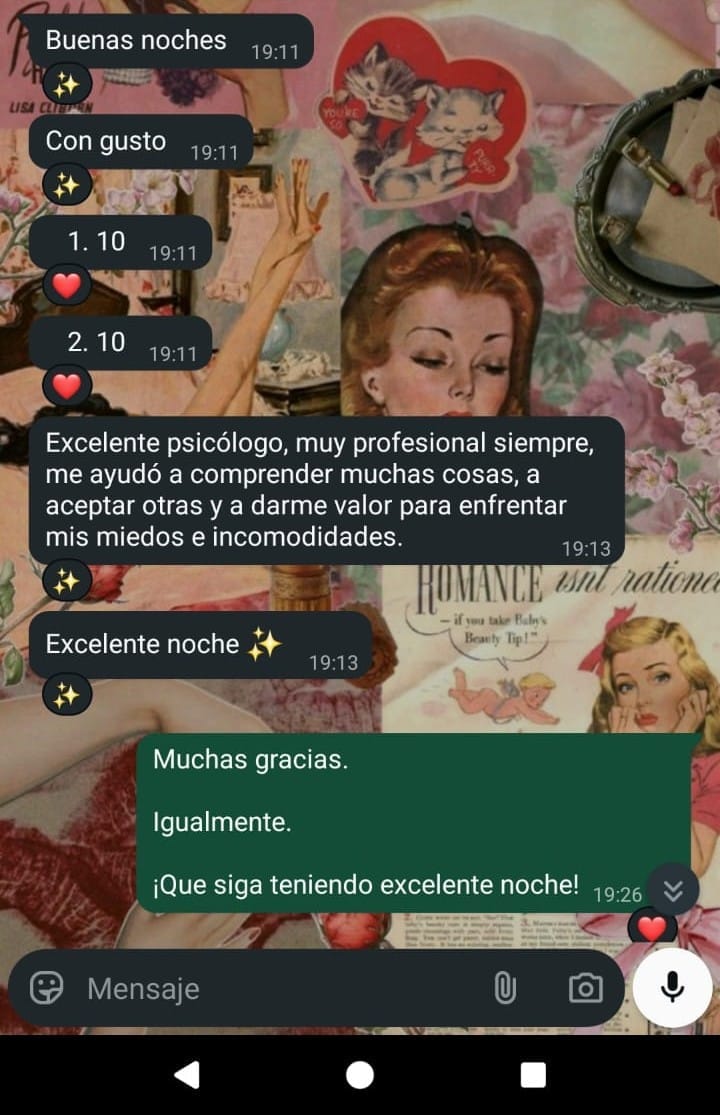Viewport: 720px width, 1115px height.
Task: Open the camera from the message bar
Action: pyautogui.click(x=585, y=989)
